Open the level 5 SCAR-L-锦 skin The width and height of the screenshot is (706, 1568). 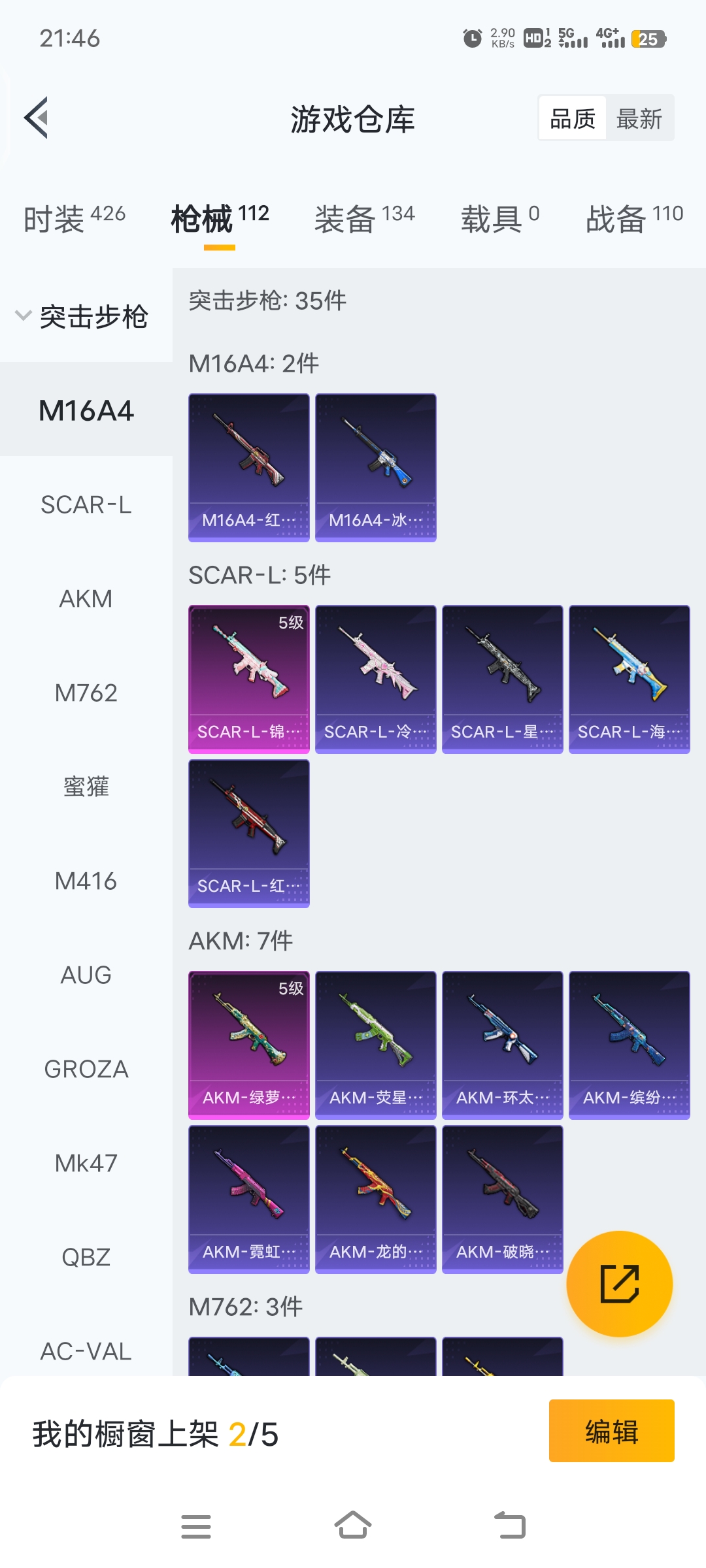point(248,679)
